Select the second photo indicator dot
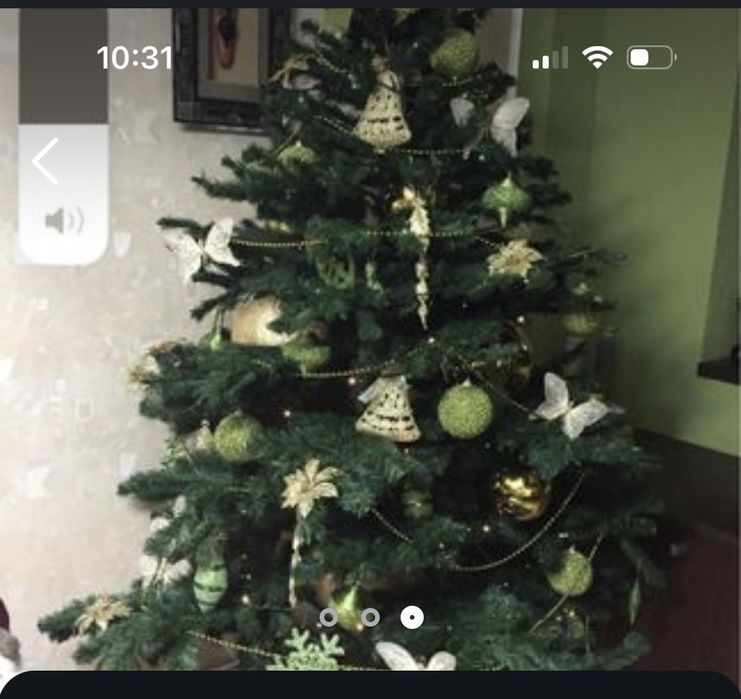 [370, 618]
